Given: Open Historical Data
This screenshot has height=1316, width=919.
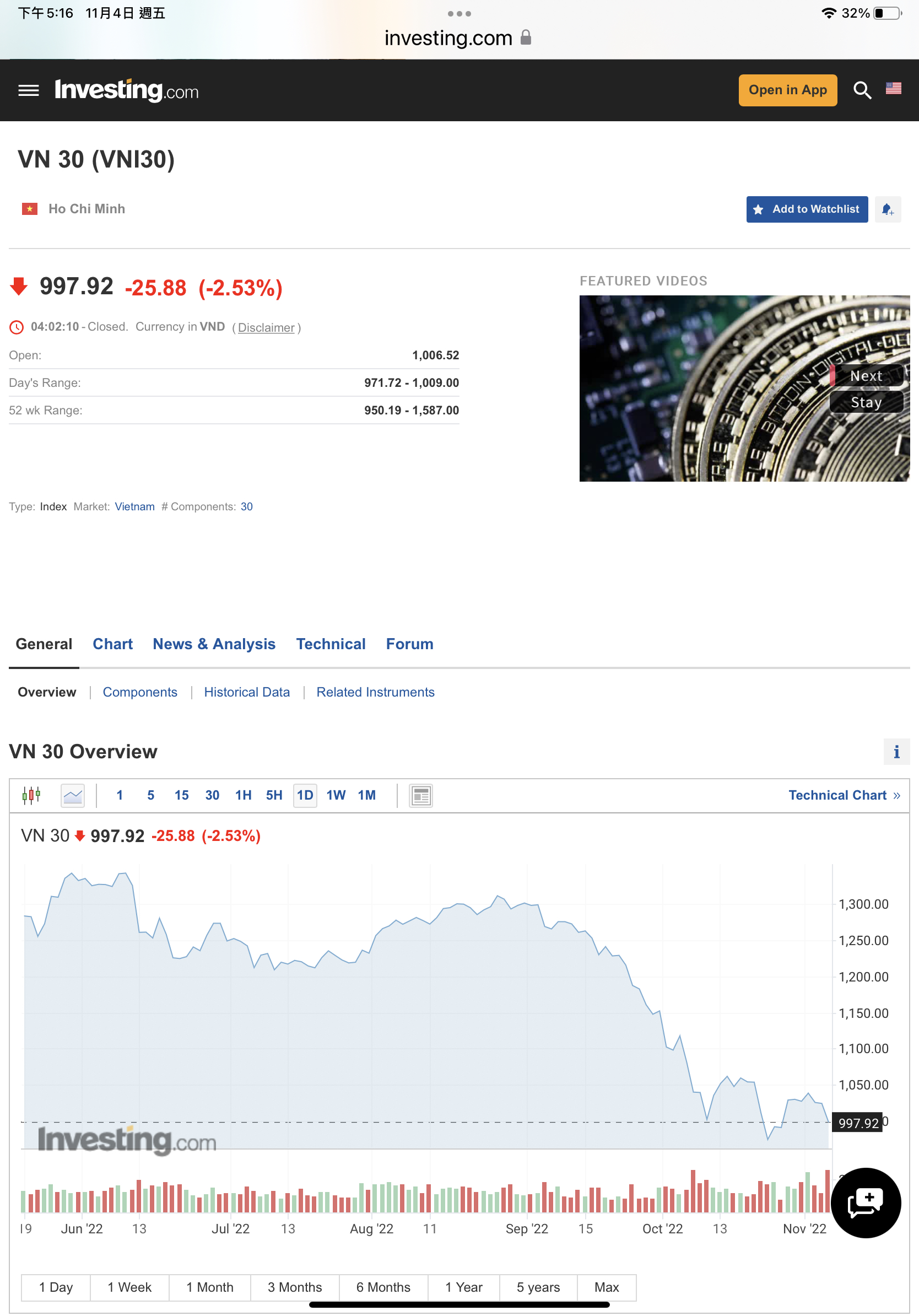Looking at the screenshot, I should [x=247, y=692].
